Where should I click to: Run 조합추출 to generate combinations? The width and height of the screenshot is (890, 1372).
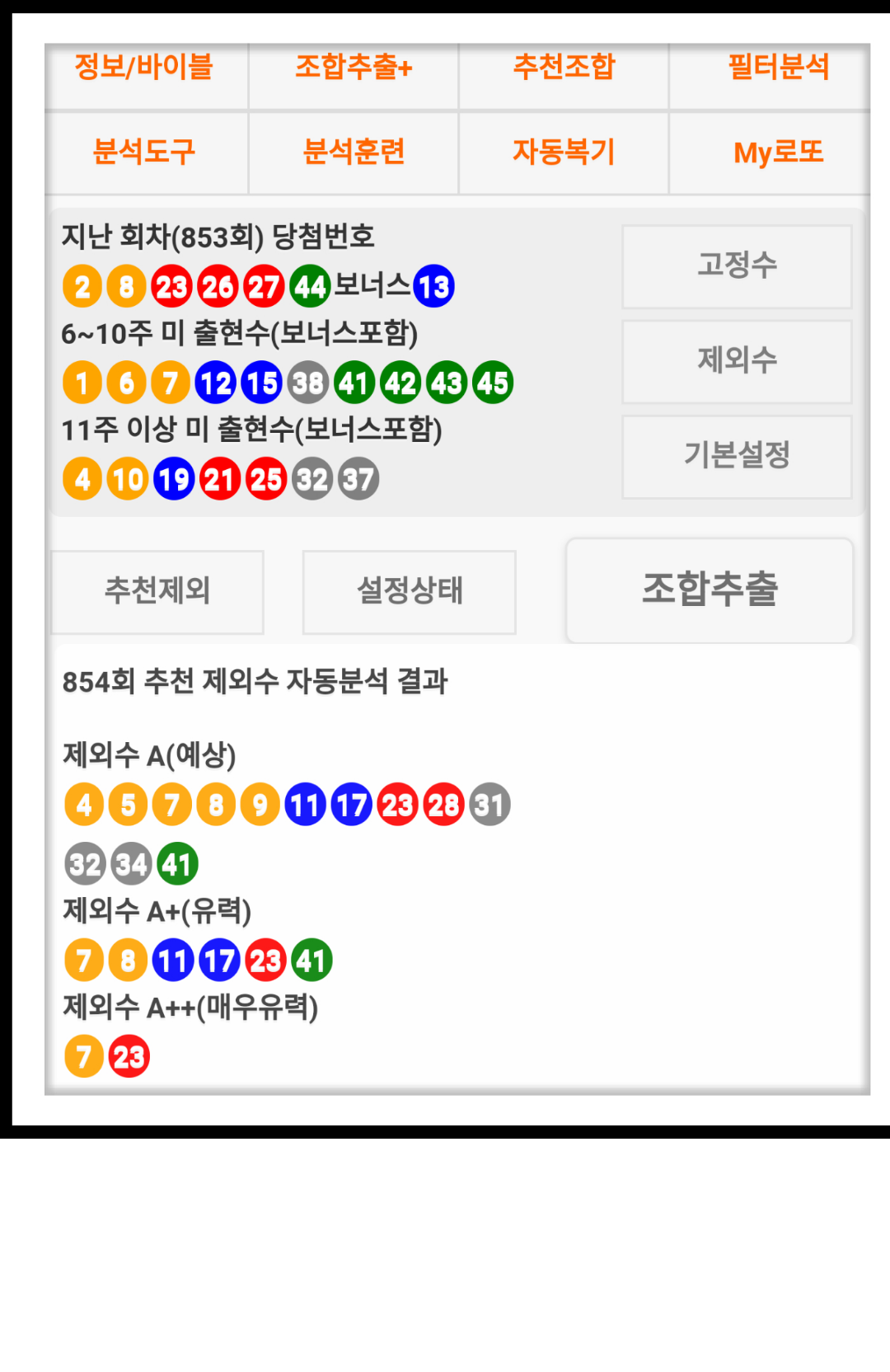click(710, 590)
